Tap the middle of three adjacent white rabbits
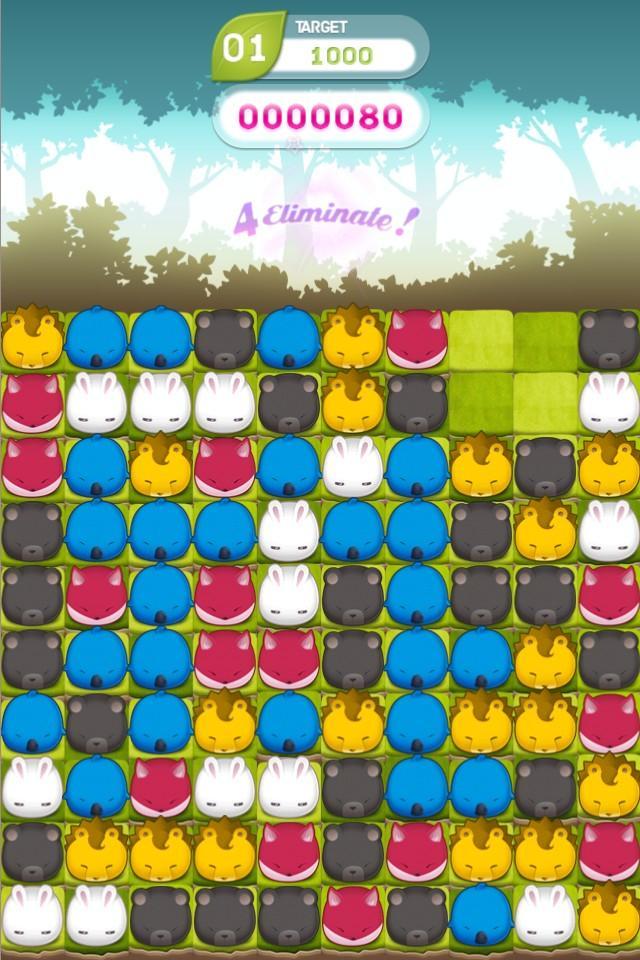This screenshot has width=640, height=960. tap(160, 403)
